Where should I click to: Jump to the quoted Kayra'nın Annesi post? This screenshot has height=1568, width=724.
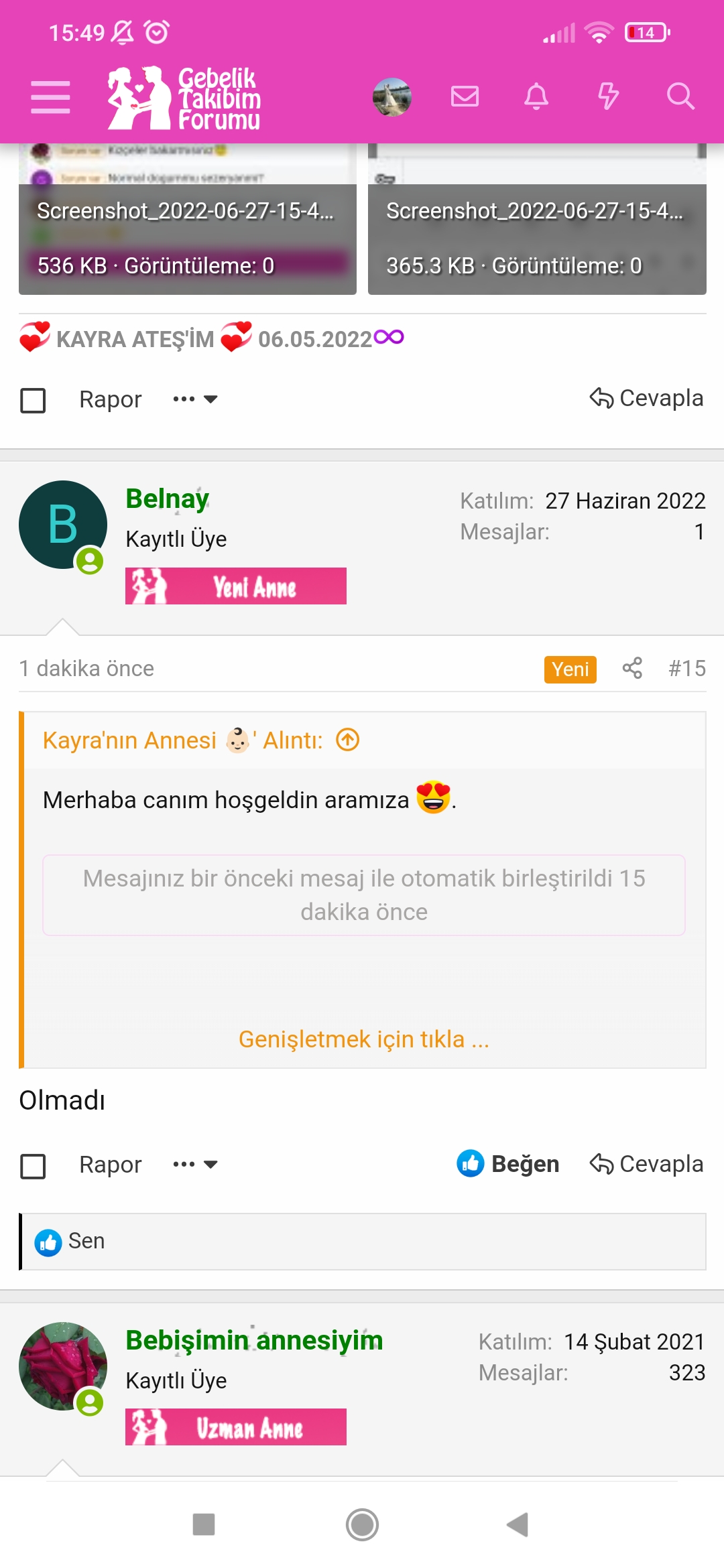click(348, 740)
